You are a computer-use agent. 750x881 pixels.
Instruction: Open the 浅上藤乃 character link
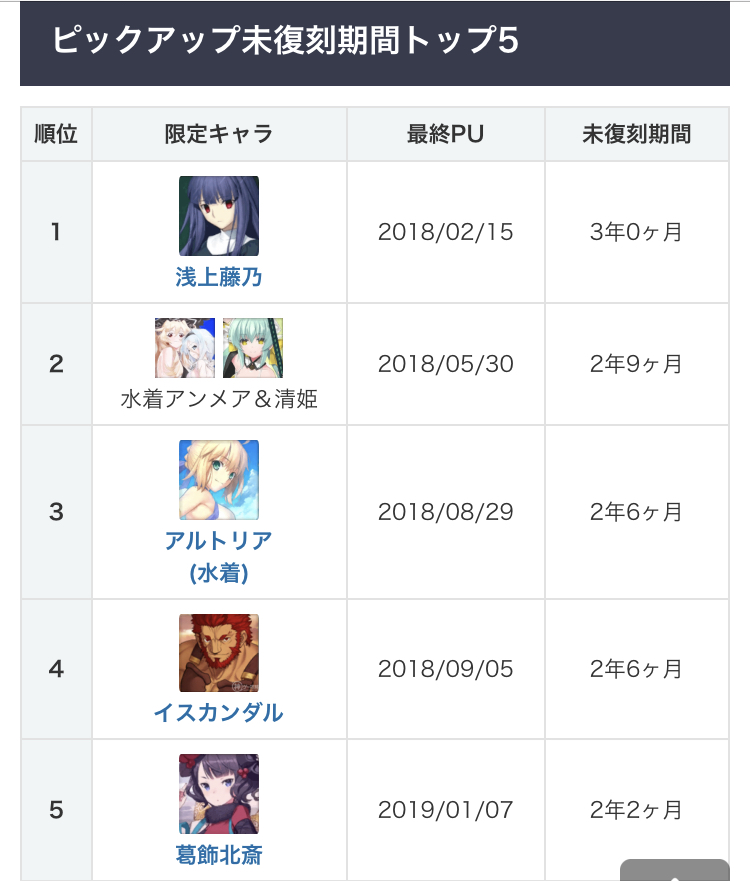(x=219, y=277)
